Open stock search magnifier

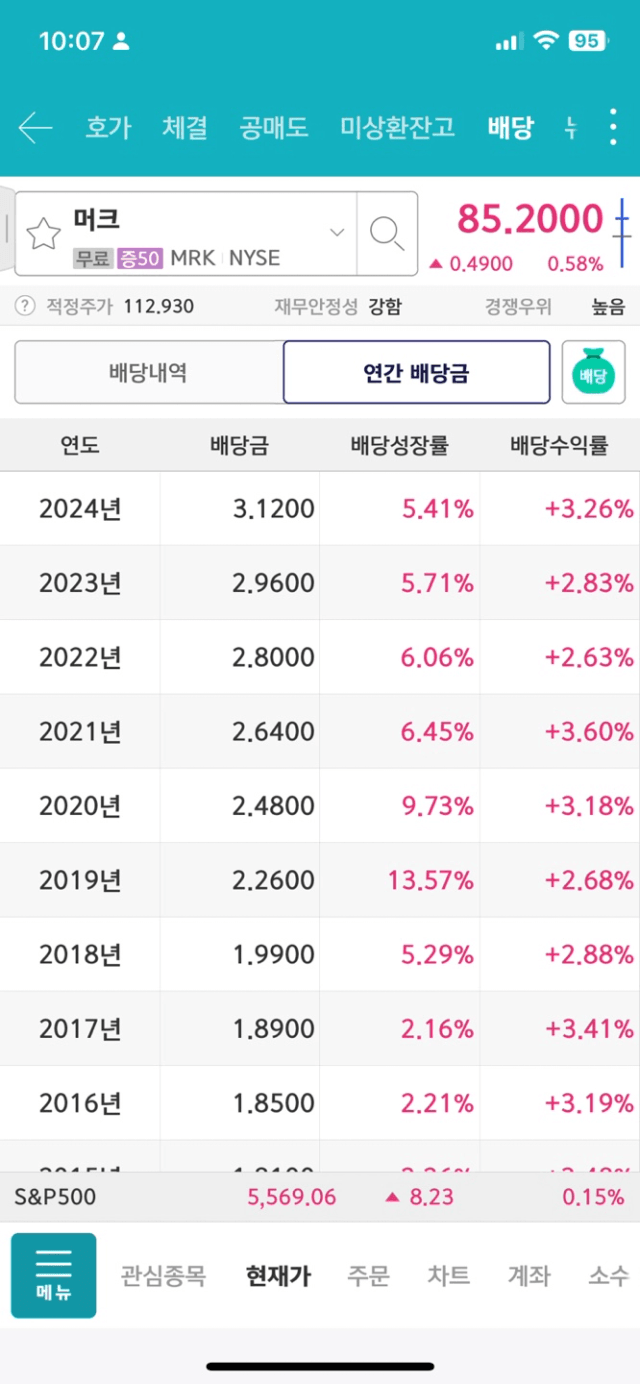coord(387,233)
